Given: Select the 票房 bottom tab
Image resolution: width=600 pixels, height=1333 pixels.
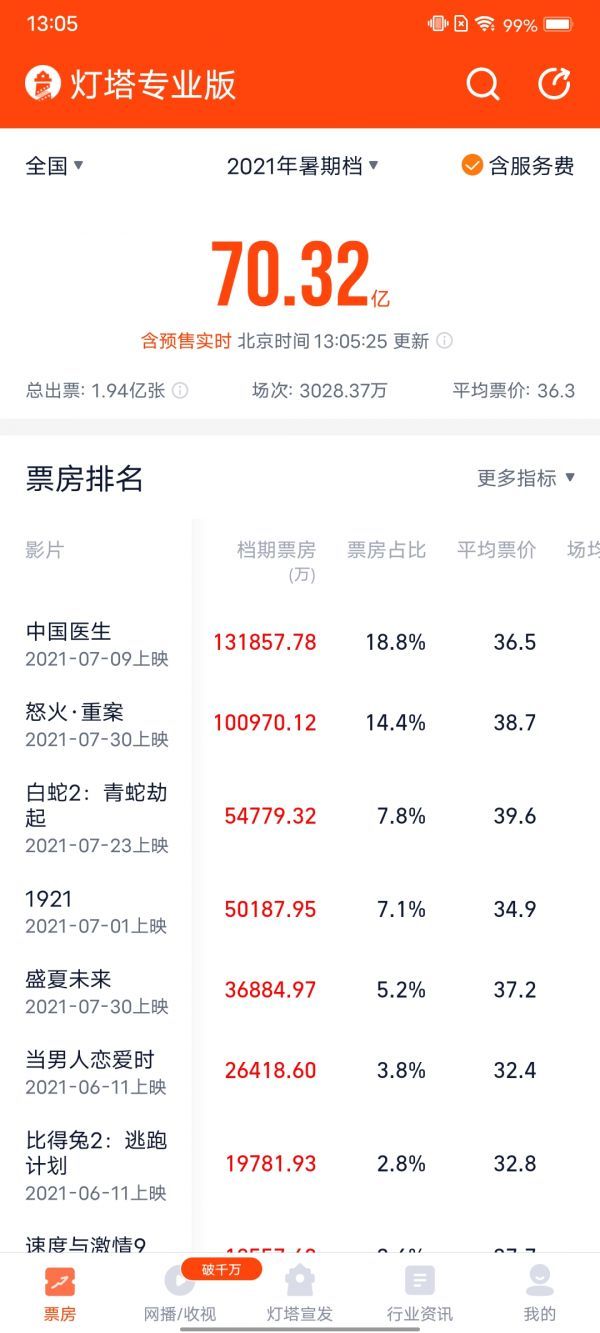Looking at the screenshot, I should click(x=60, y=1294).
